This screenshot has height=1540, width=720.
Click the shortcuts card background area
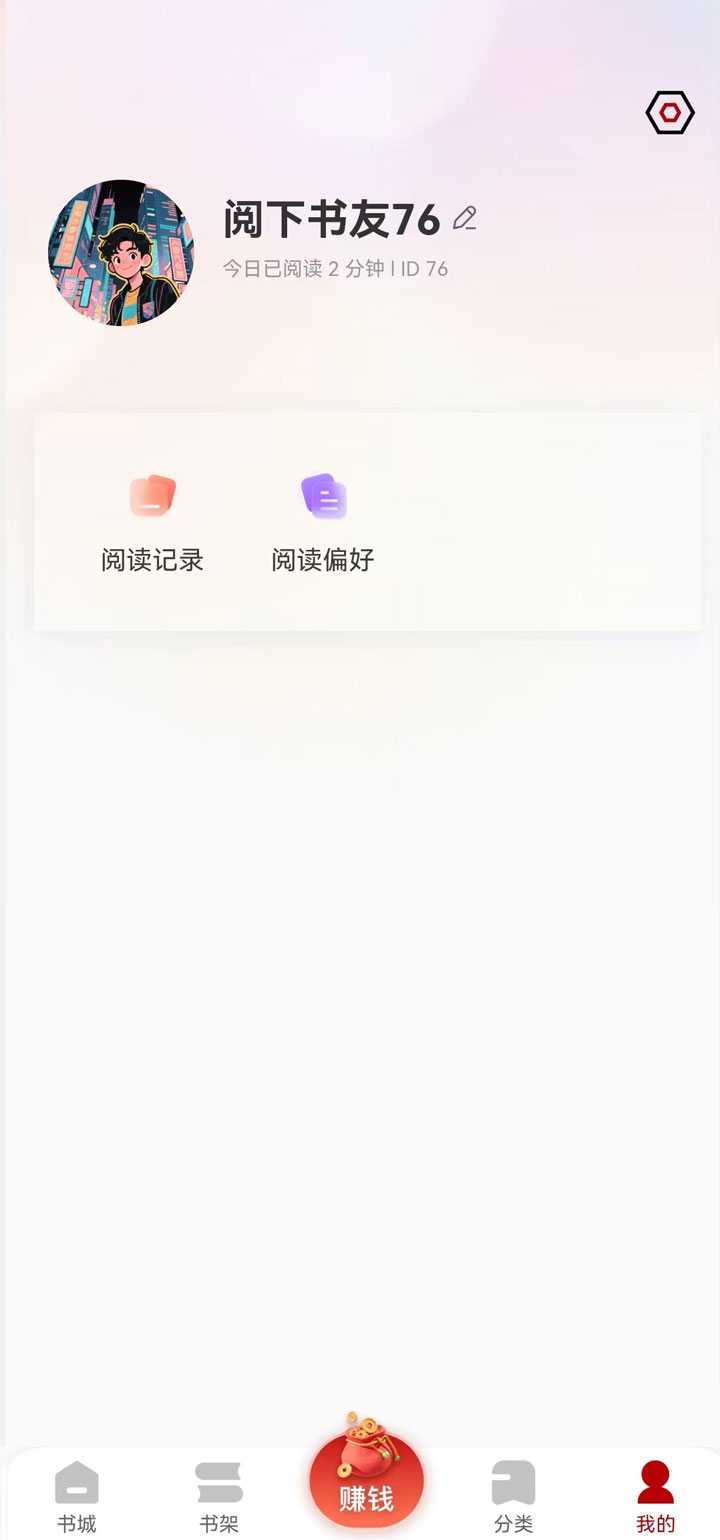pos(550,520)
